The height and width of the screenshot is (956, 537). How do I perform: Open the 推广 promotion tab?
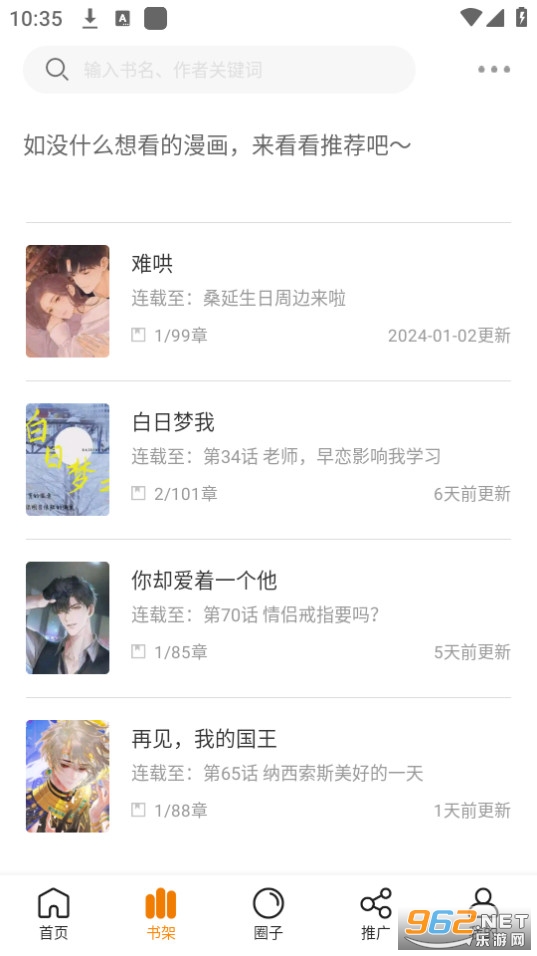tap(375, 914)
